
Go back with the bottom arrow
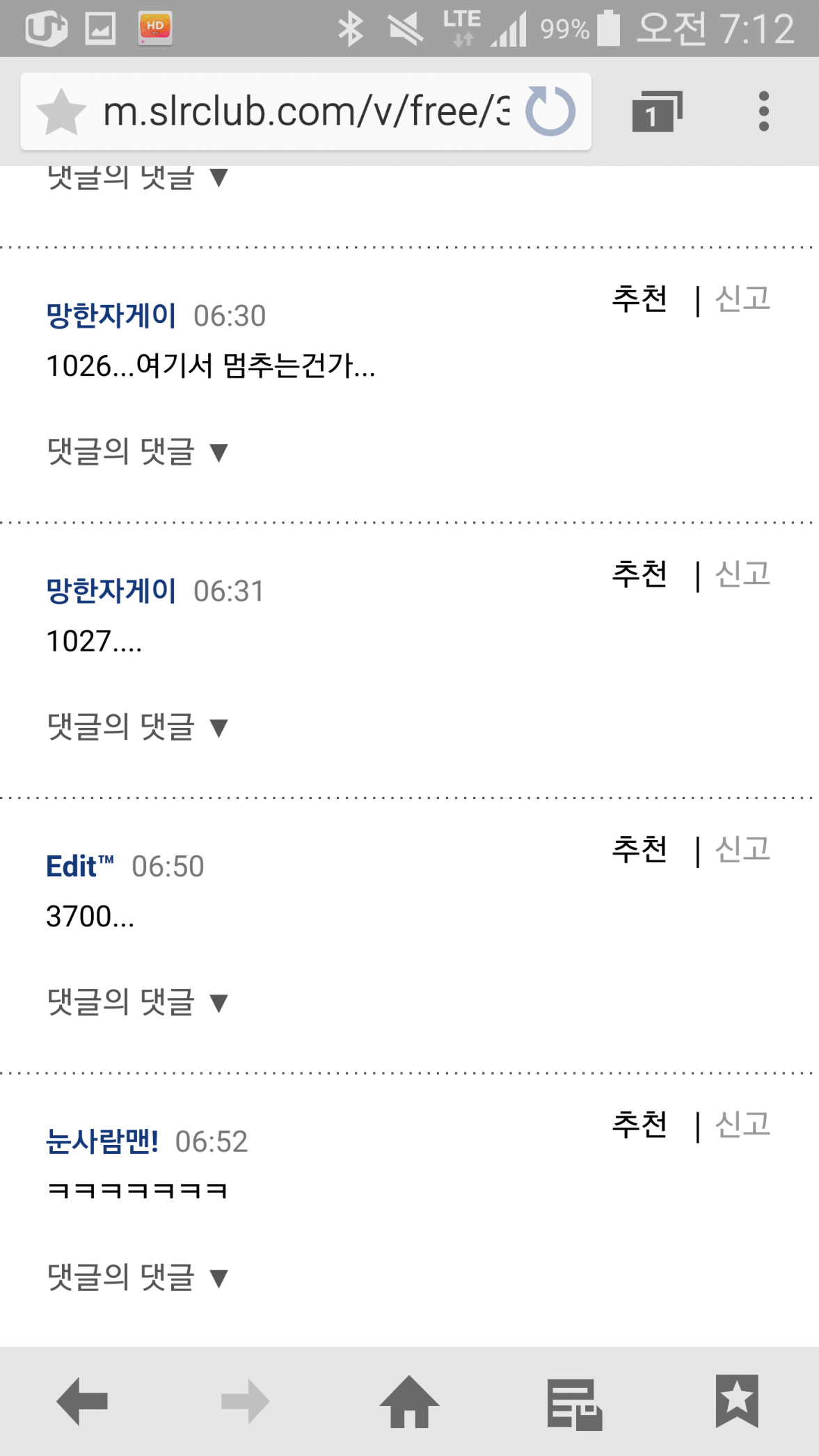tap(82, 1401)
